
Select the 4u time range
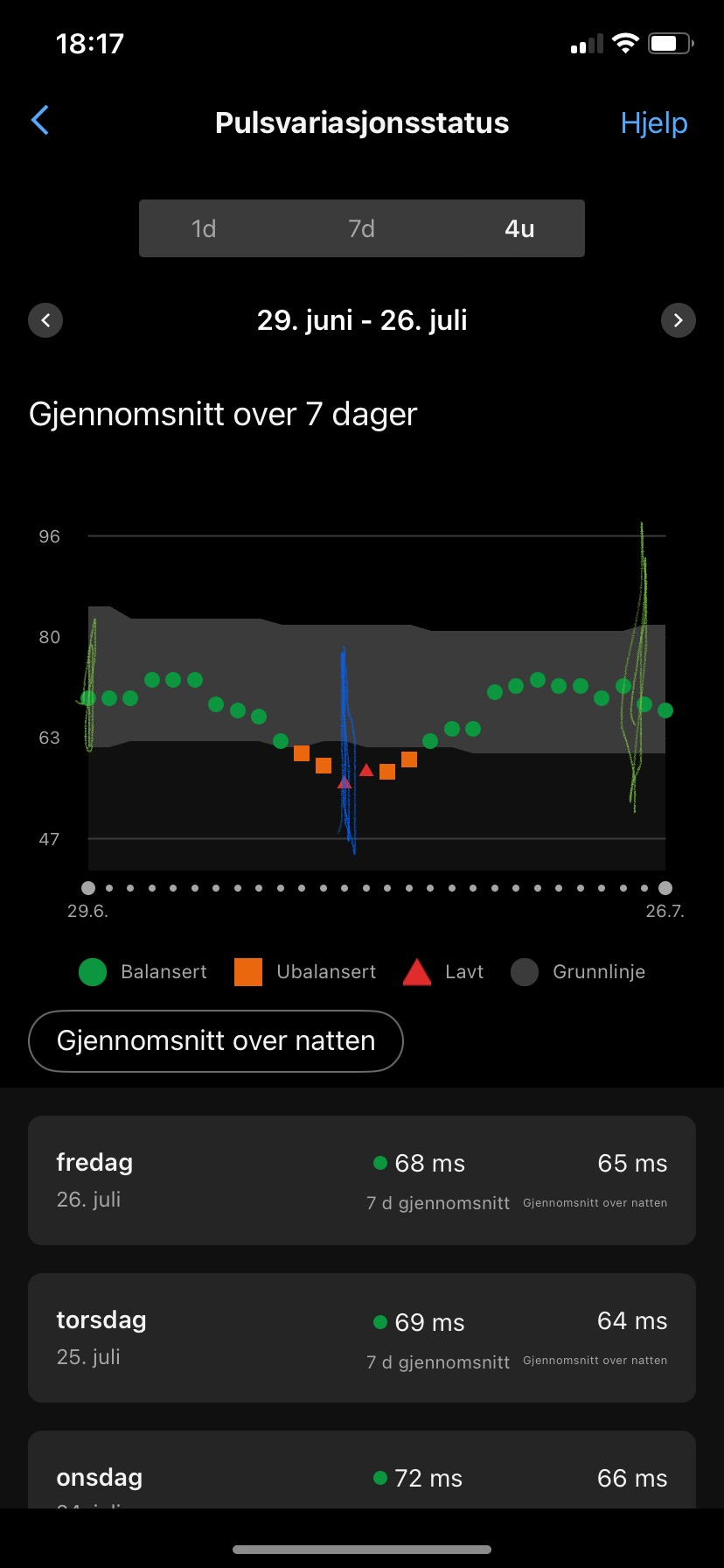[519, 229]
